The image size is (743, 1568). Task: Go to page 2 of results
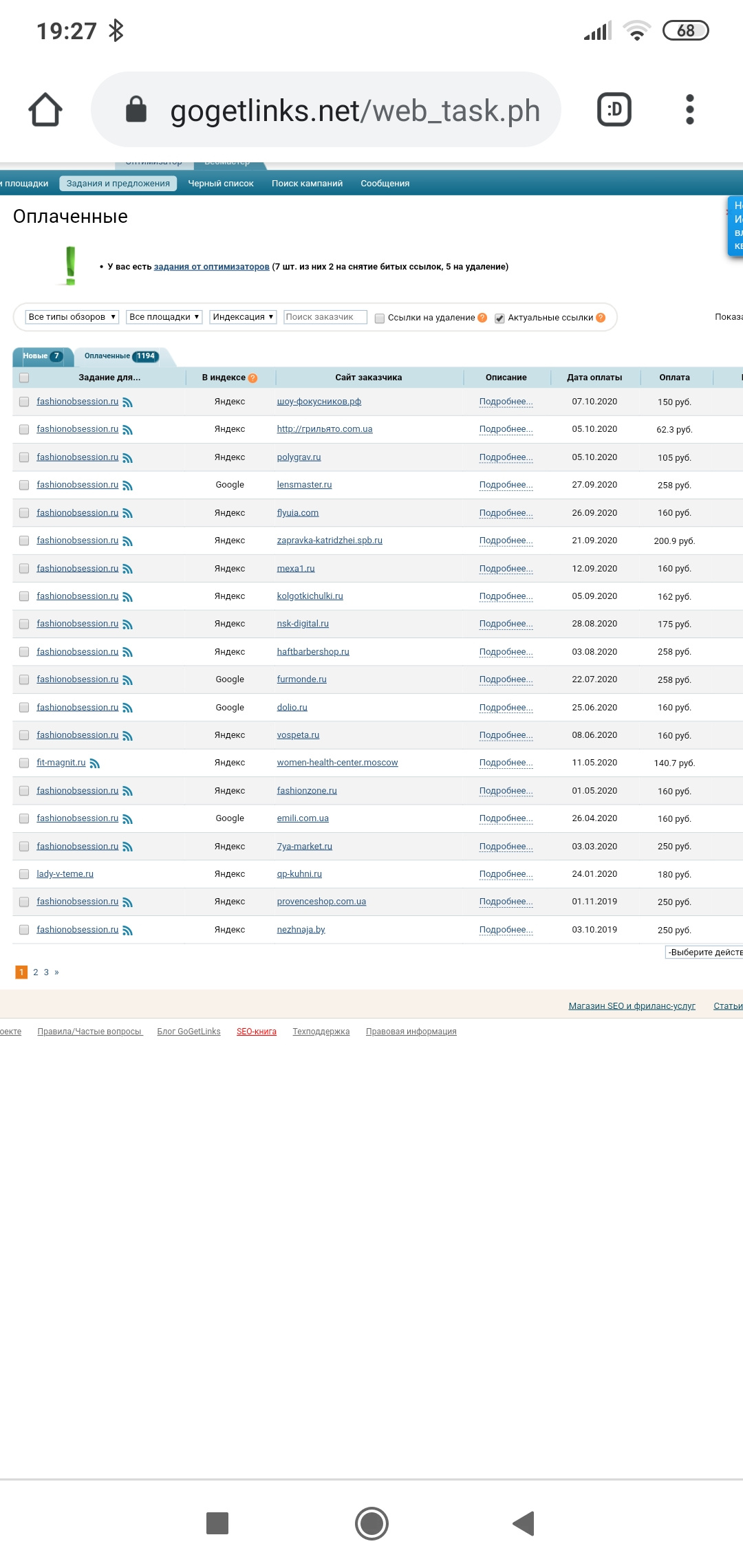(36, 972)
